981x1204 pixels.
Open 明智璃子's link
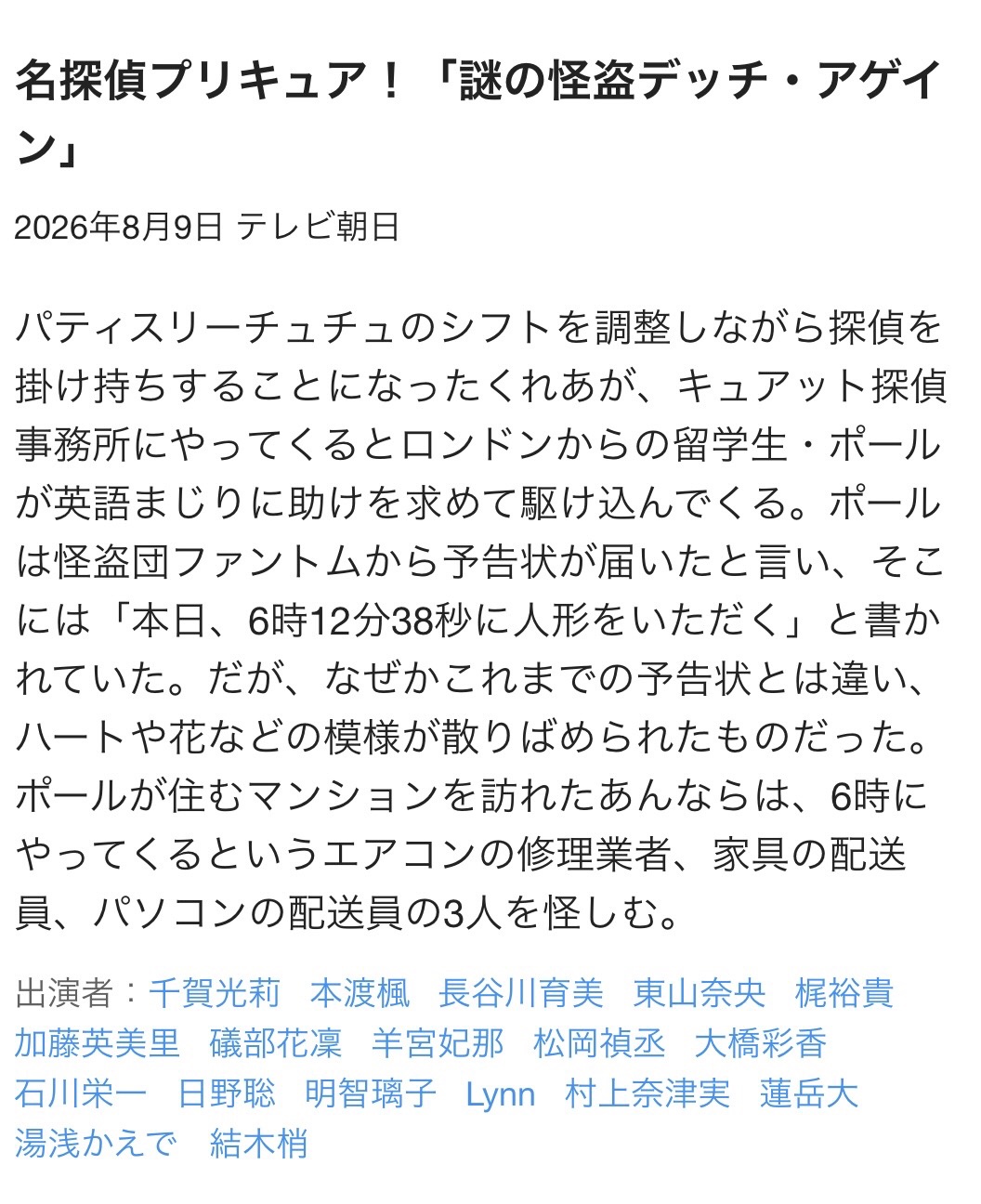pyautogui.click(x=371, y=1093)
